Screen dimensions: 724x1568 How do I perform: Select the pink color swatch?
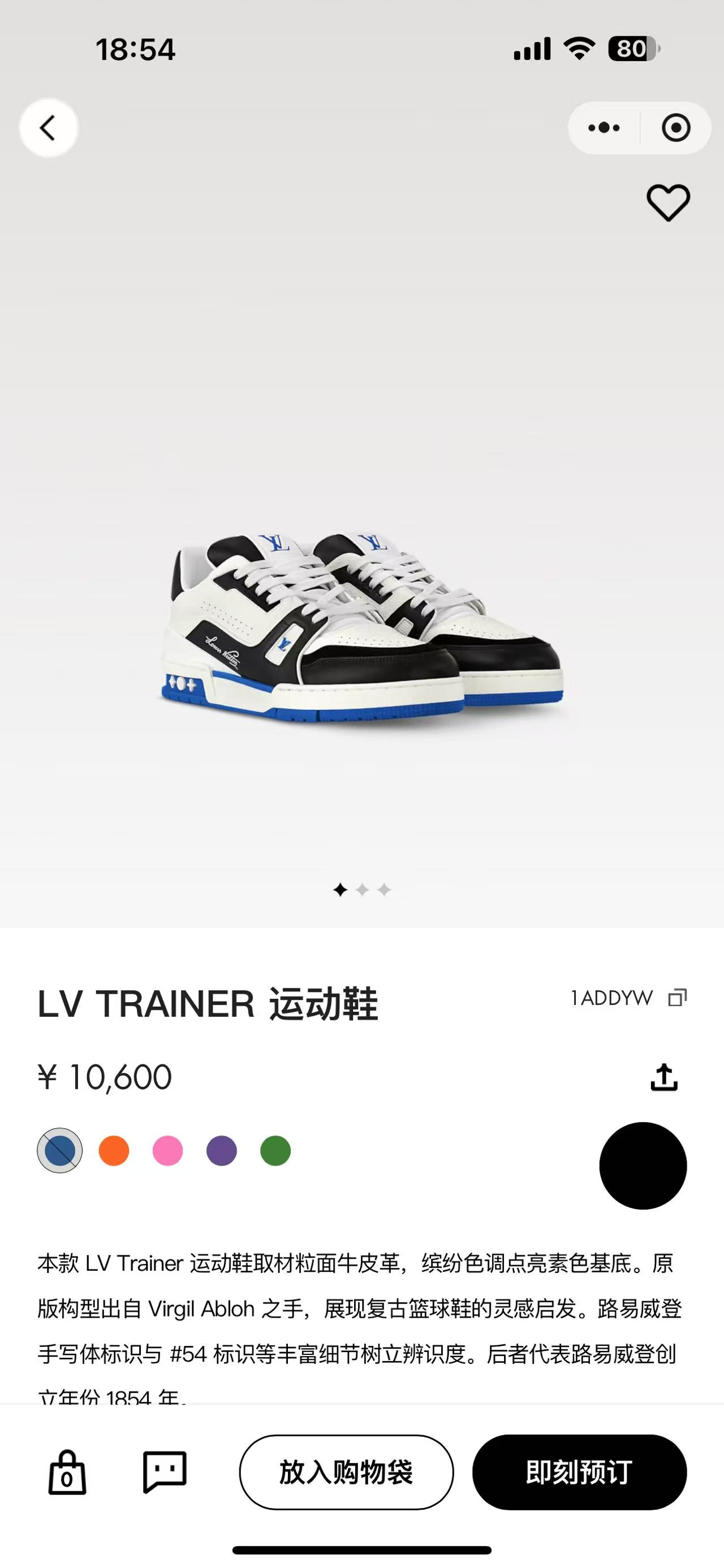pos(167,1150)
